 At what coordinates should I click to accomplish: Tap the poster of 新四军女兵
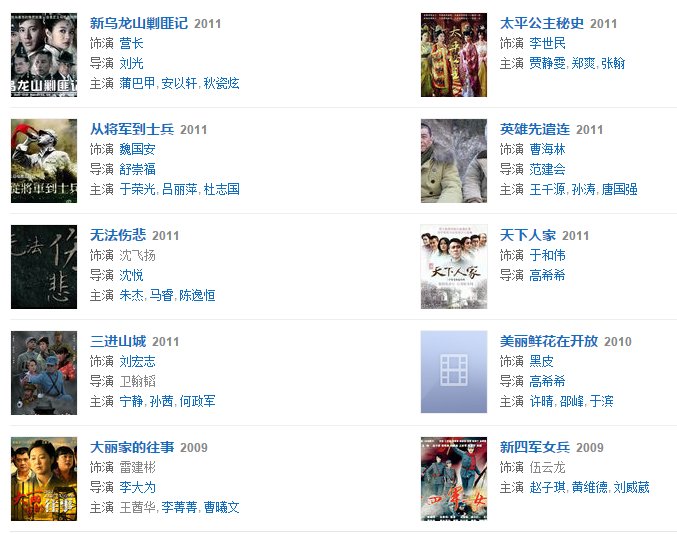click(x=453, y=478)
